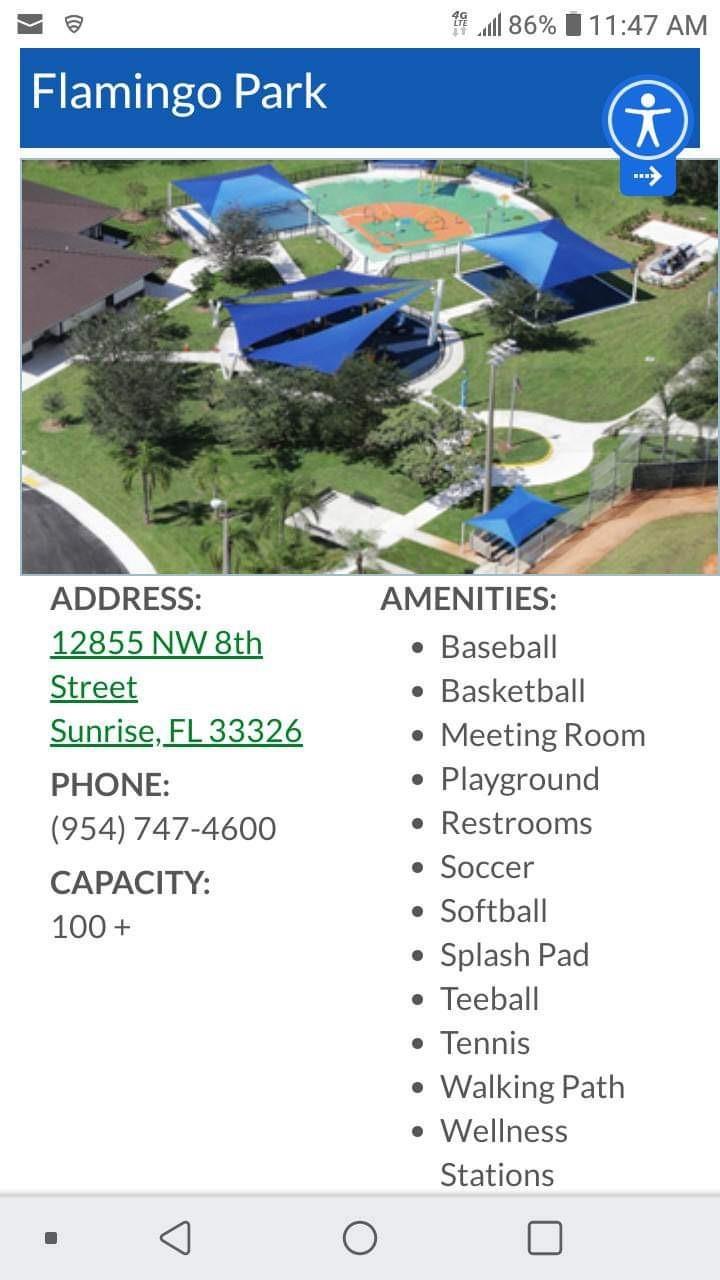This screenshot has width=720, height=1280.
Task: Go to the home screen
Action: click(360, 1238)
